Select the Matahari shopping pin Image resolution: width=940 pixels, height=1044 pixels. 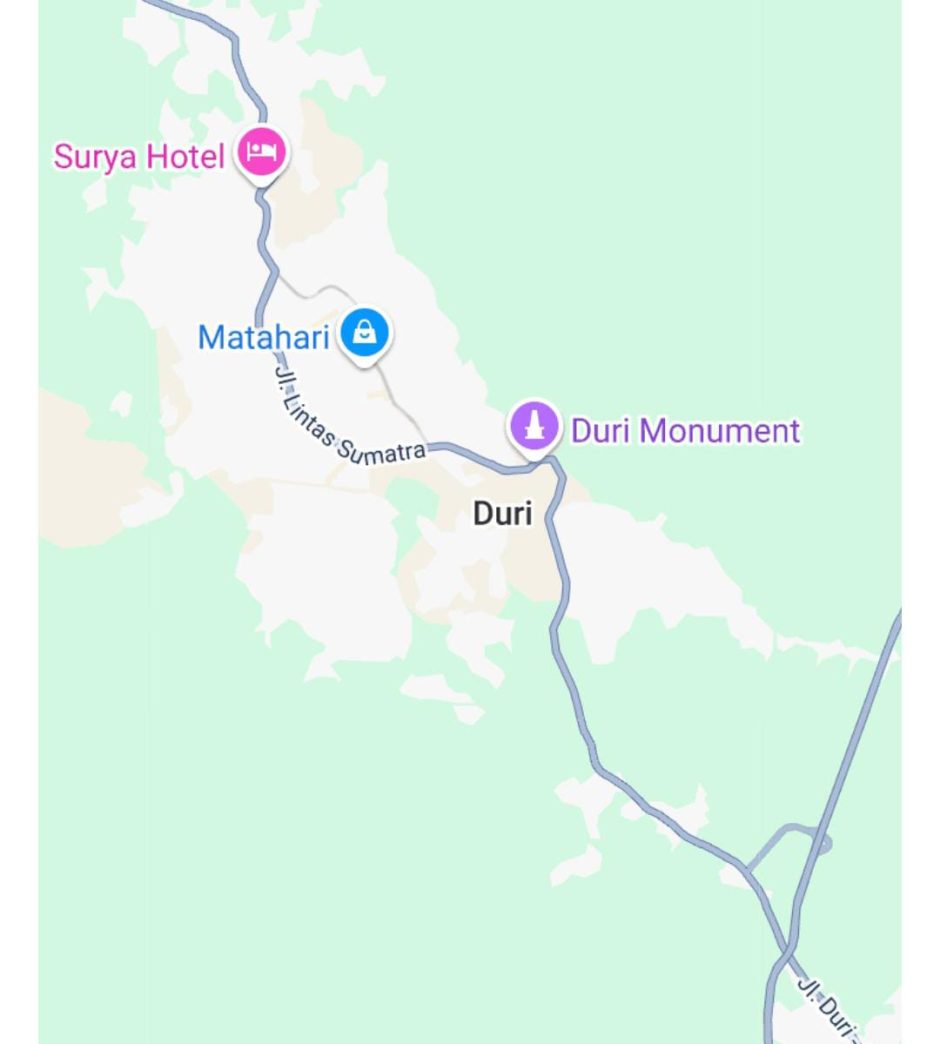365,332
